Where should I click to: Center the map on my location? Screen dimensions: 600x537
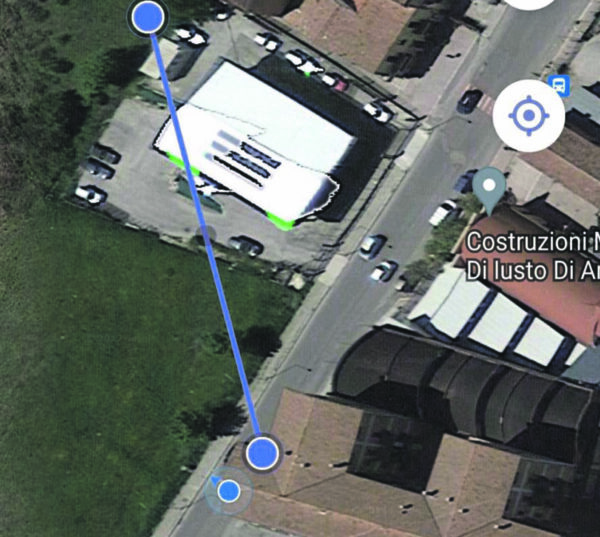click(x=528, y=116)
